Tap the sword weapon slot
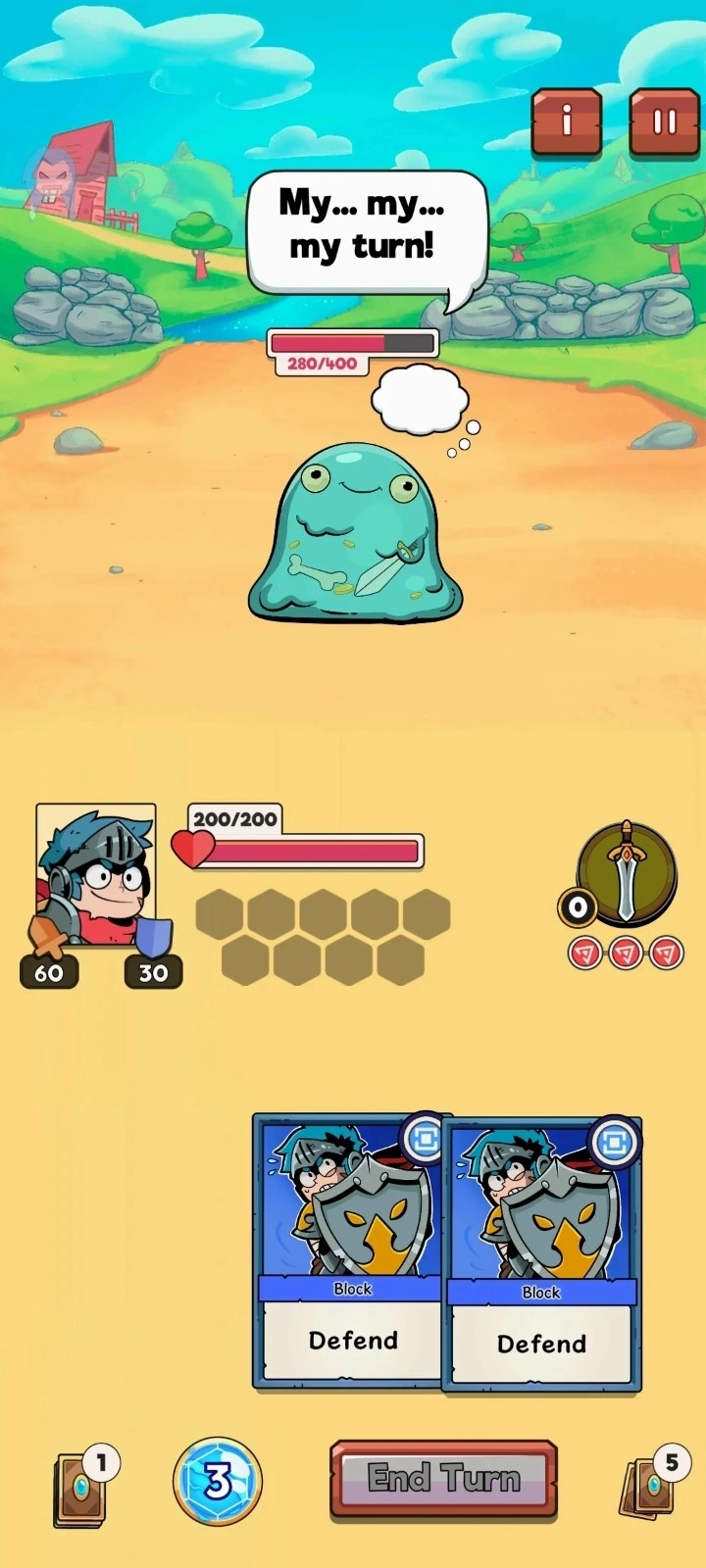Screen dimensions: 706x1568 [x=626, y=872]
